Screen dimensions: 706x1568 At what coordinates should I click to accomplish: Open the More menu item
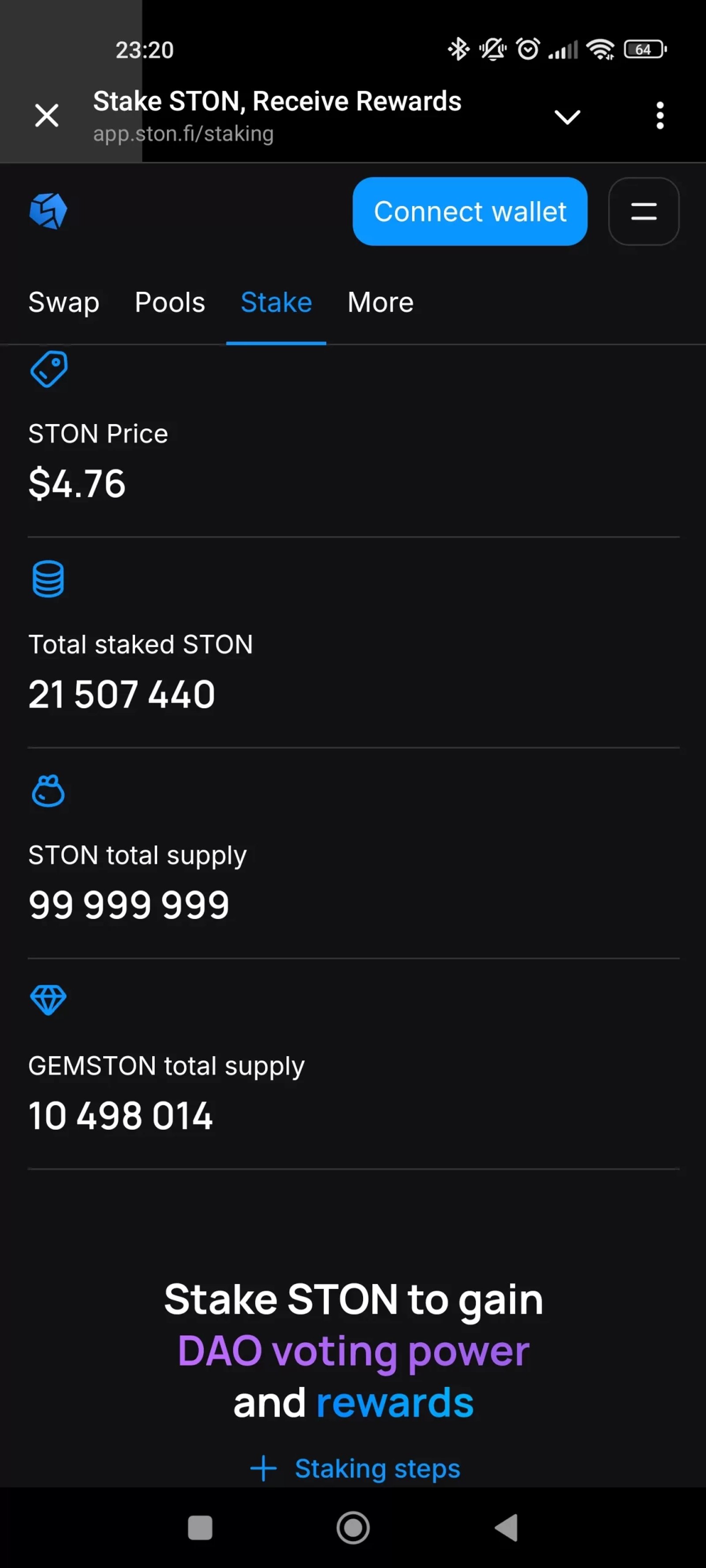(380, 302)
